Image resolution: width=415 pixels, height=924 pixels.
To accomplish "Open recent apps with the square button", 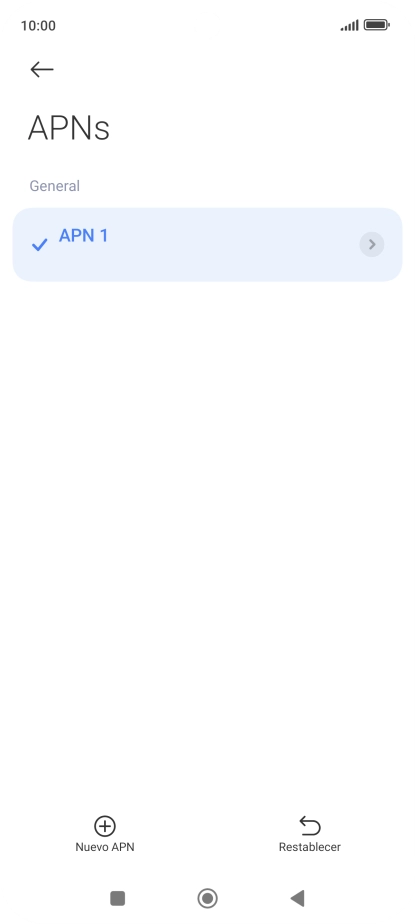I will point(118,899).
